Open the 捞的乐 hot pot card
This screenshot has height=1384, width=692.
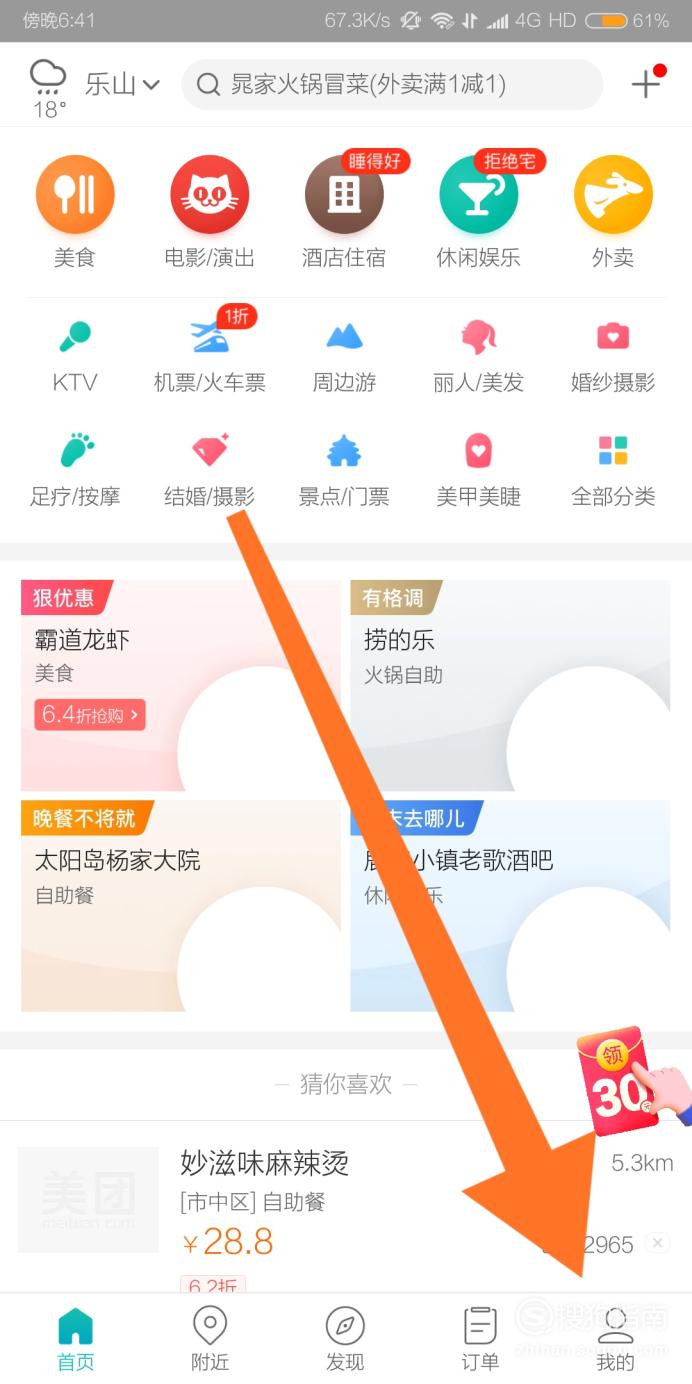point(510,685)
